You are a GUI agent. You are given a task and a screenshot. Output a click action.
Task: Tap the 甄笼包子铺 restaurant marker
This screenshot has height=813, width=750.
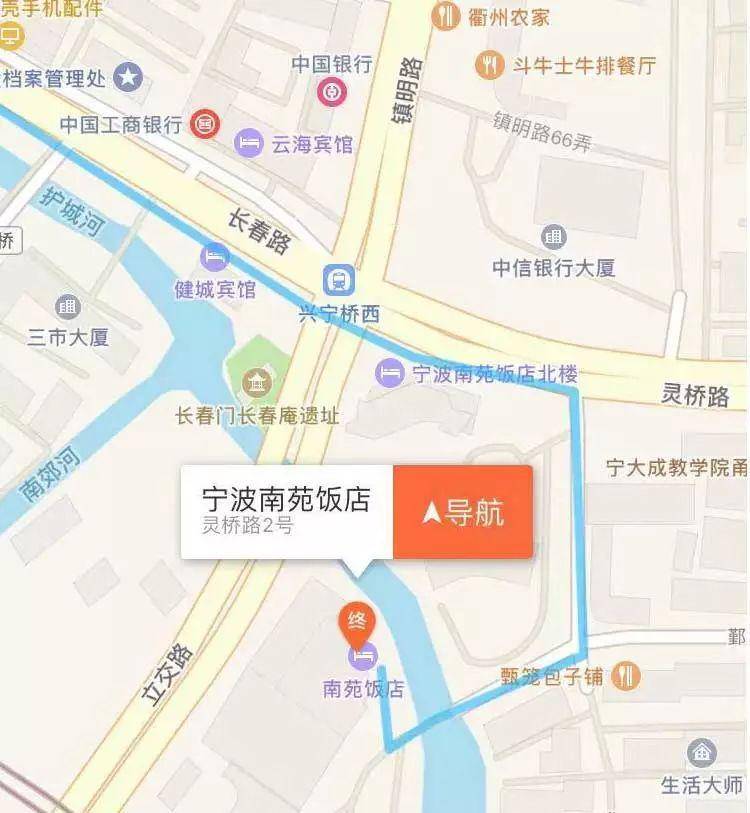pyautogui.click(x=626, y=676)
